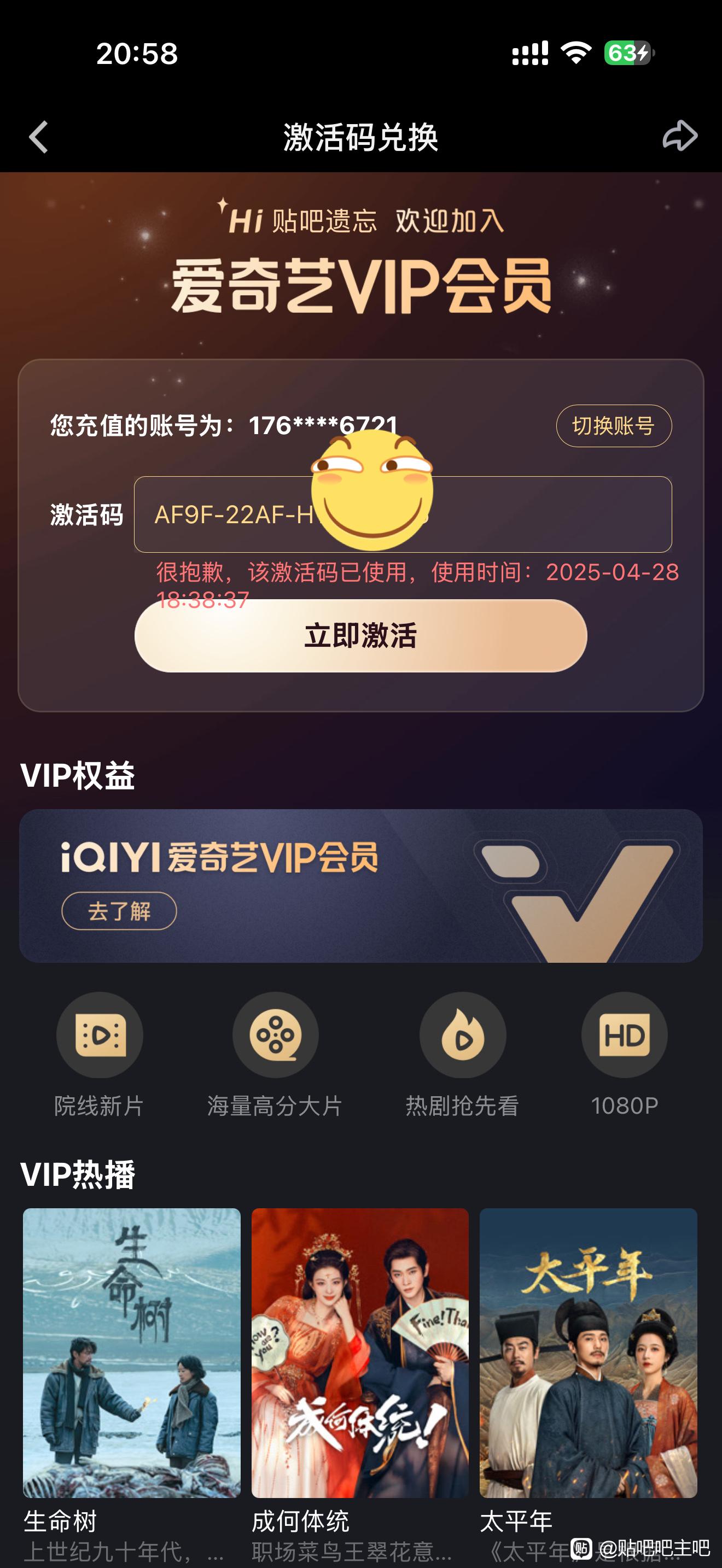
Task: Tap the 立即激活 button
Action: 360,636
